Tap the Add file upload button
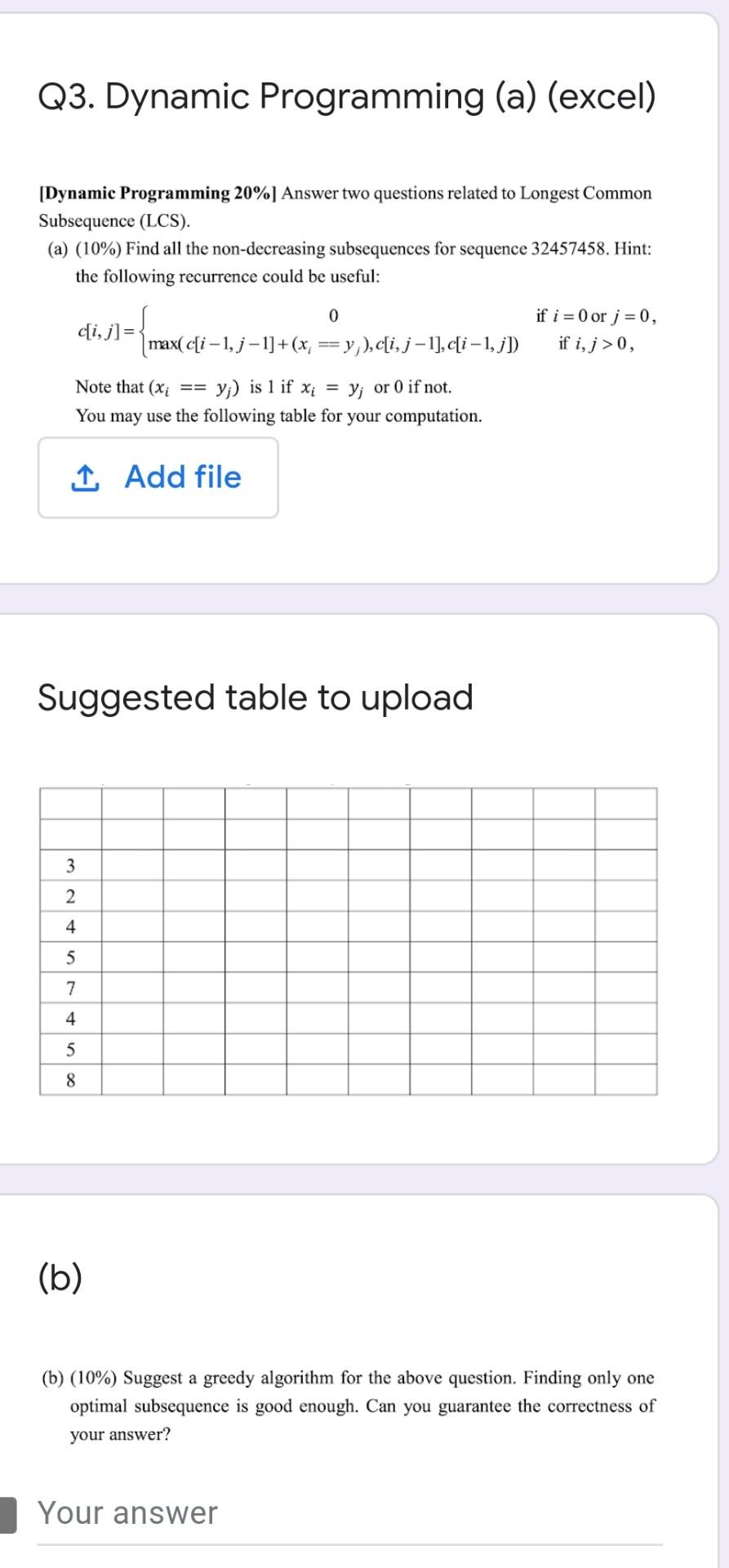The image size is (729, 1568). tap(158, 478)
